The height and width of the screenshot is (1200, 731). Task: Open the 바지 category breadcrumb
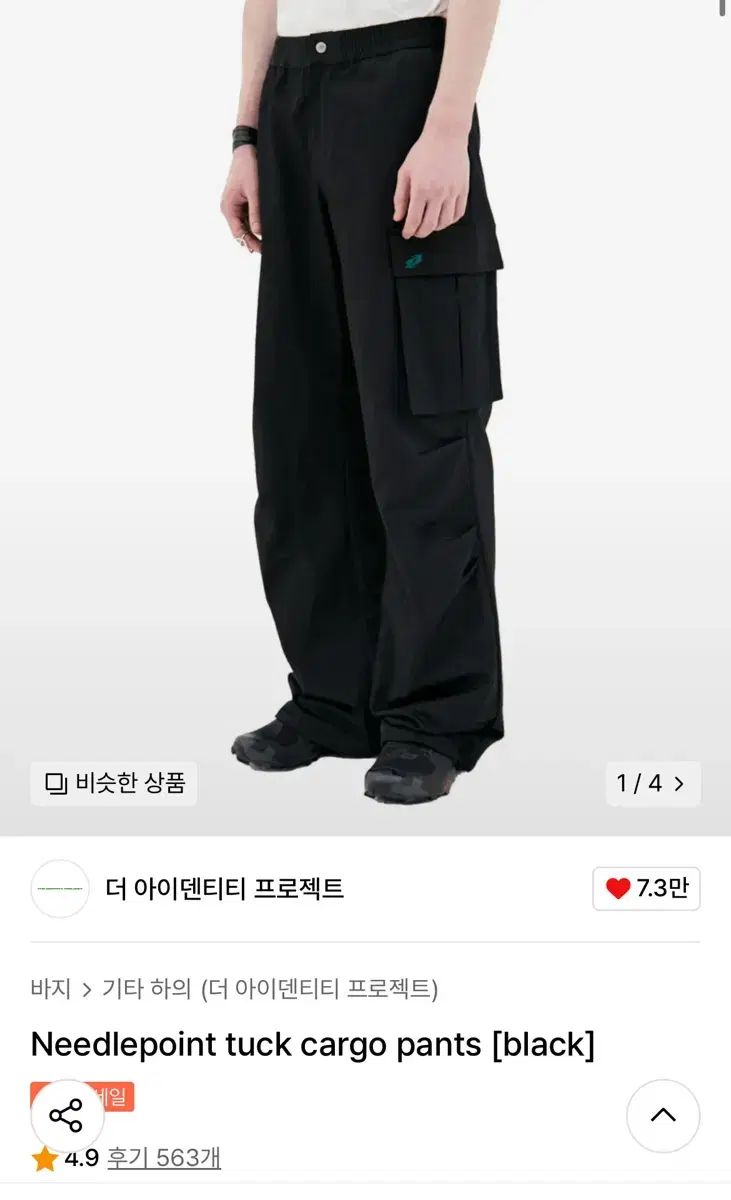point(50,989)
